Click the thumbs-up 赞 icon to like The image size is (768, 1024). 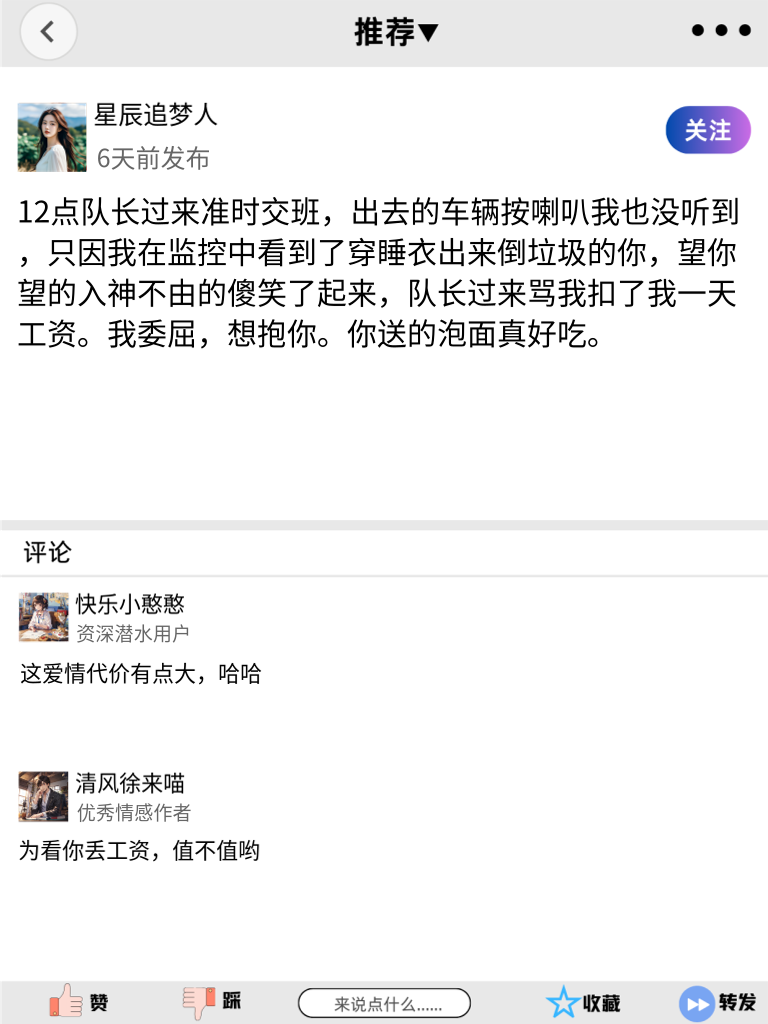(x=65, y=1001)
